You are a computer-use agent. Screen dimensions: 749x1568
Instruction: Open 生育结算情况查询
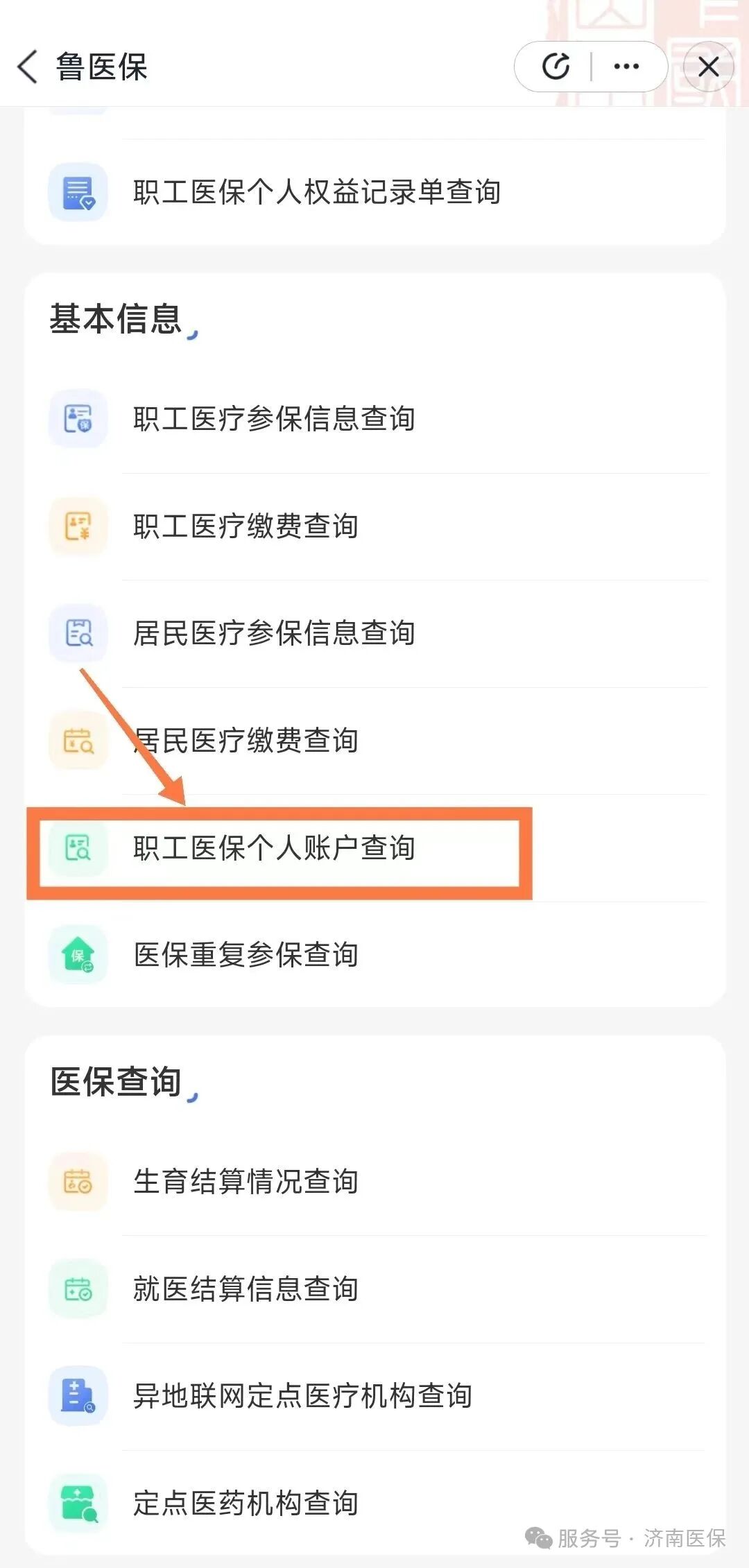[x=246, y=1182]
